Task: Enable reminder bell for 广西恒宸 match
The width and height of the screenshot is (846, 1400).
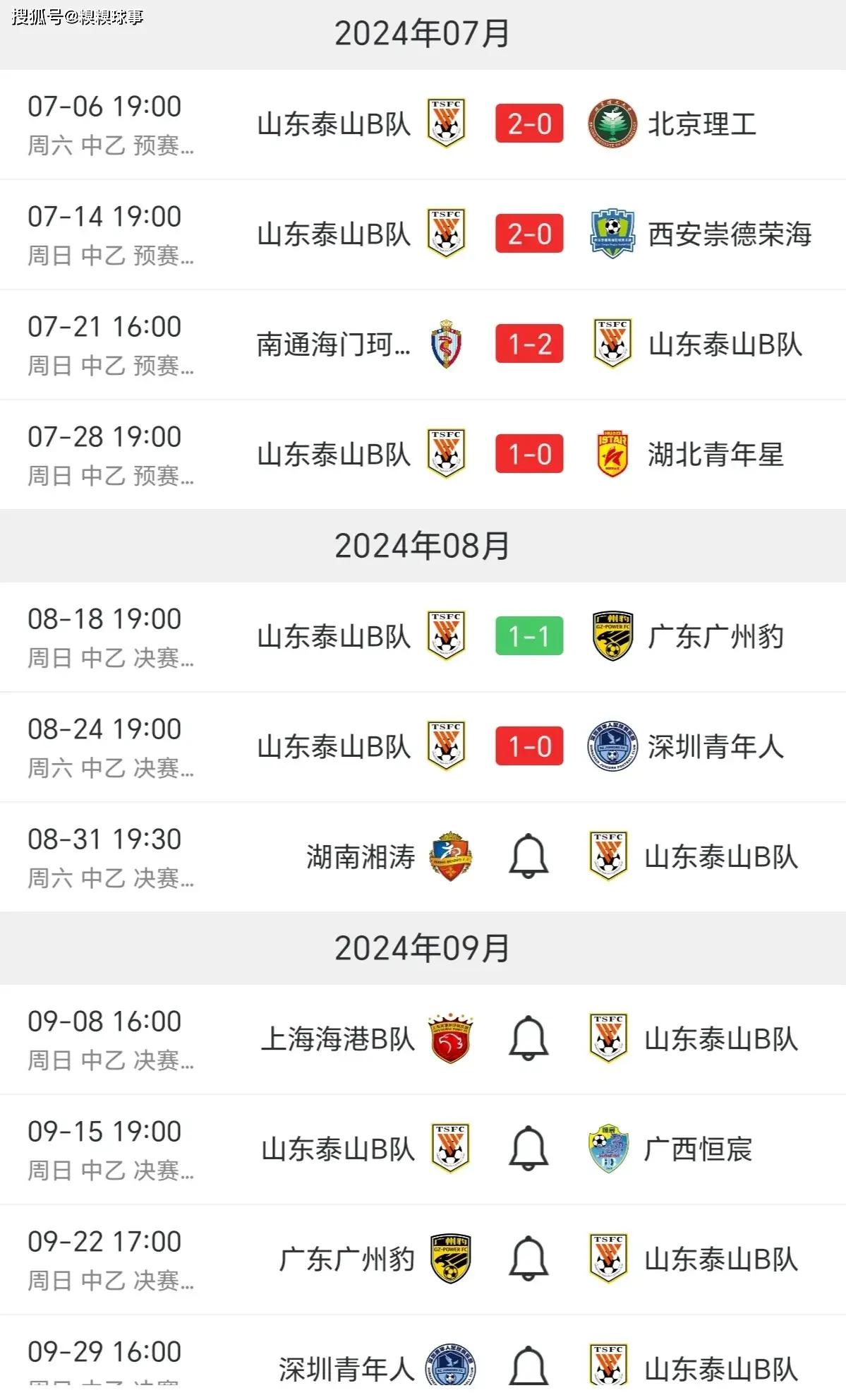Action: click(x=528, y=1149)
